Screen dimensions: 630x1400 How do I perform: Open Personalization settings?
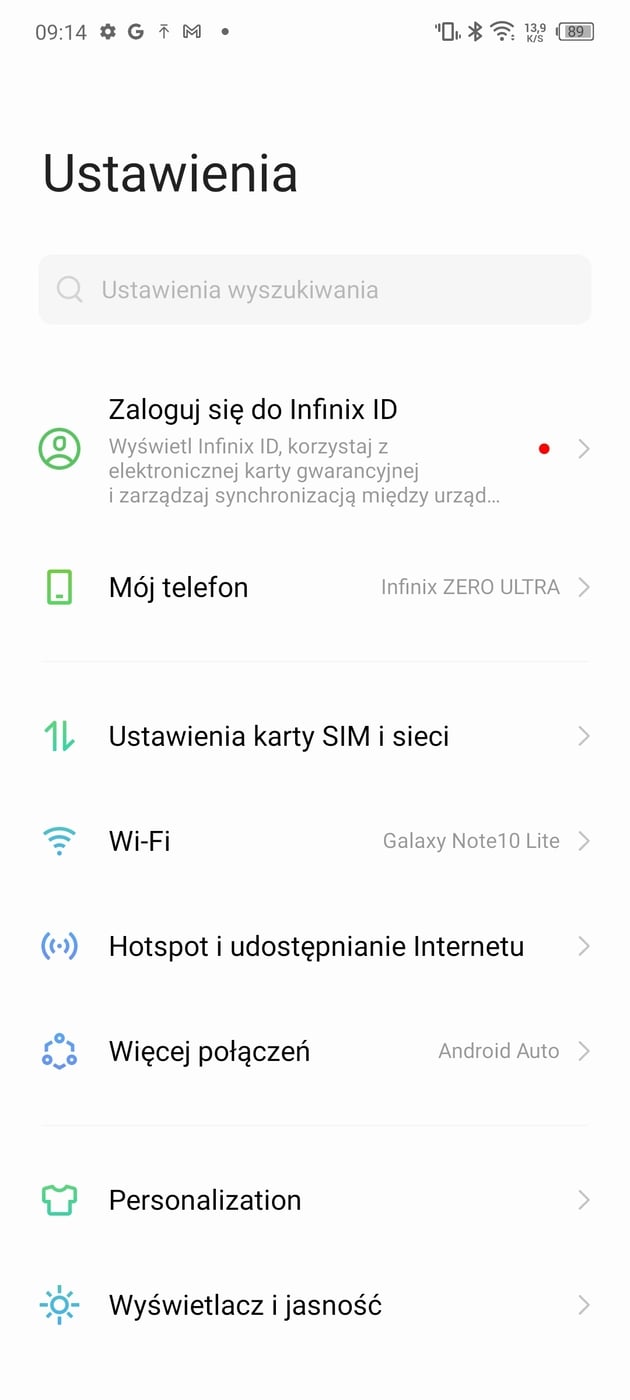pyautogui.click(x=315, y=1200)
